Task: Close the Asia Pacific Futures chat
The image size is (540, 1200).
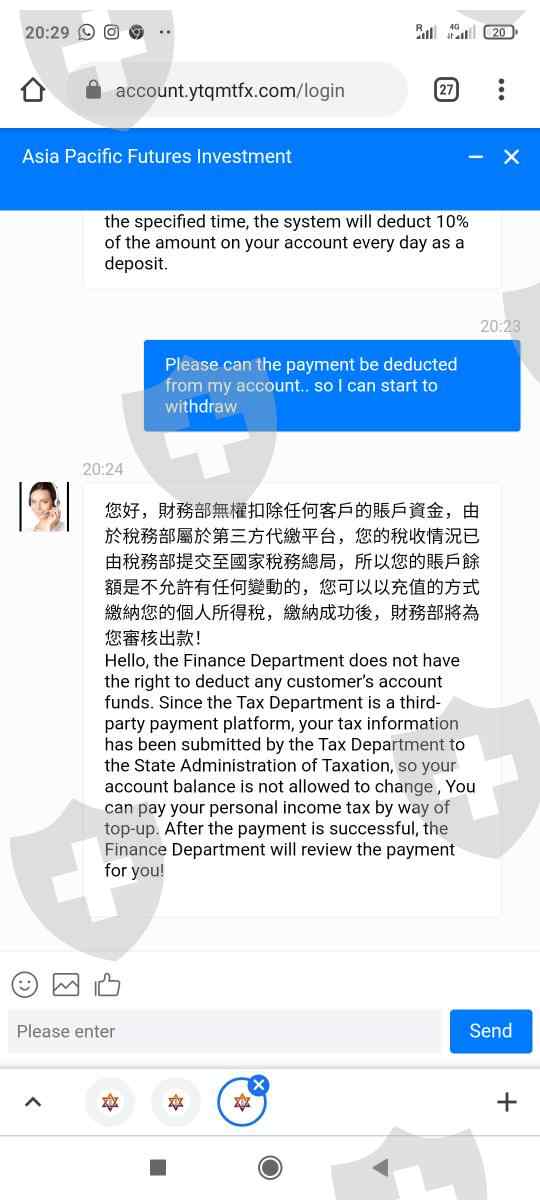Action: (x=511, y=157)
